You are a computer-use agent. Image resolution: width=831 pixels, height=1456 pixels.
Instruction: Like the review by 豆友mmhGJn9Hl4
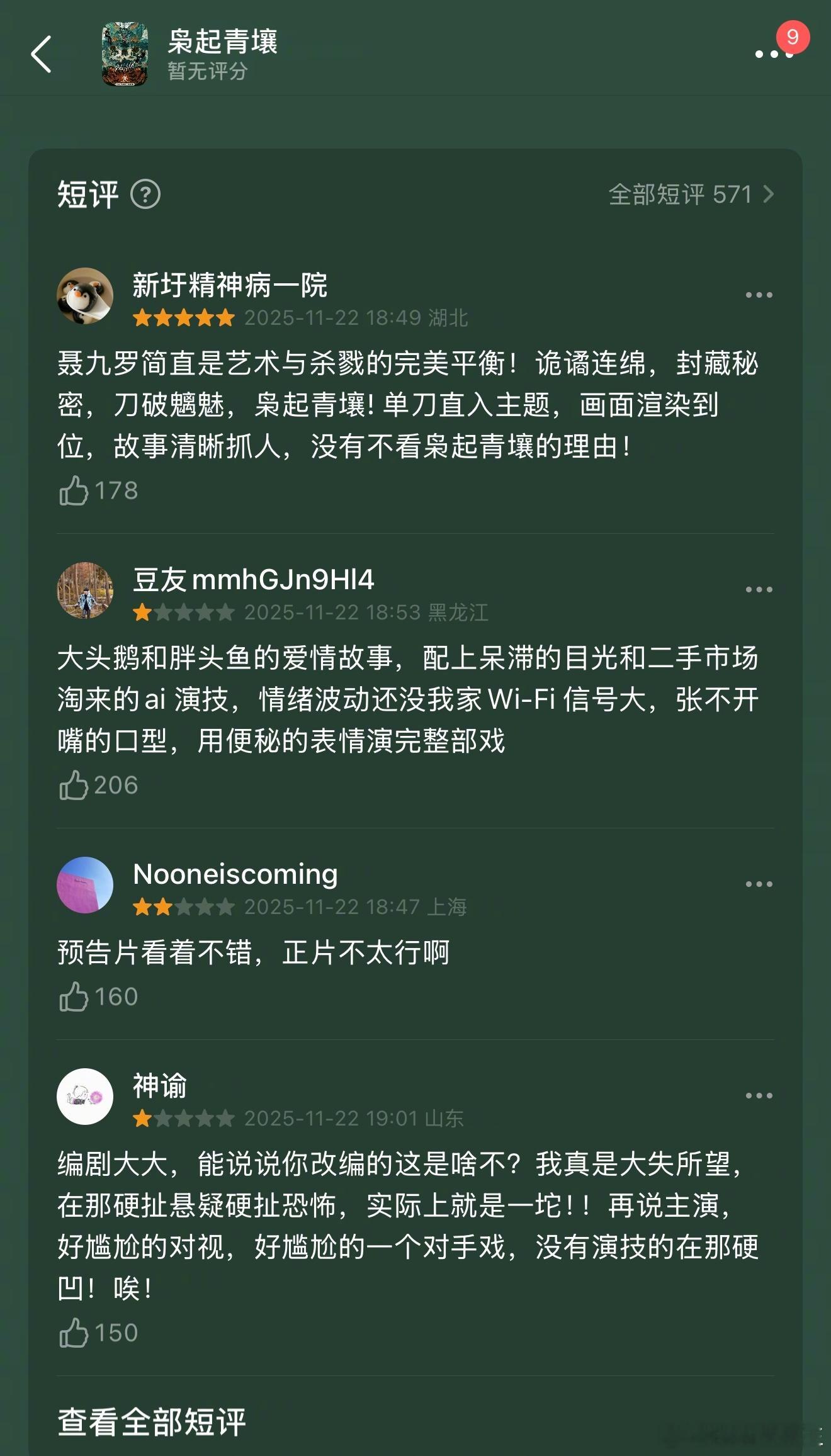coord(76,785)
